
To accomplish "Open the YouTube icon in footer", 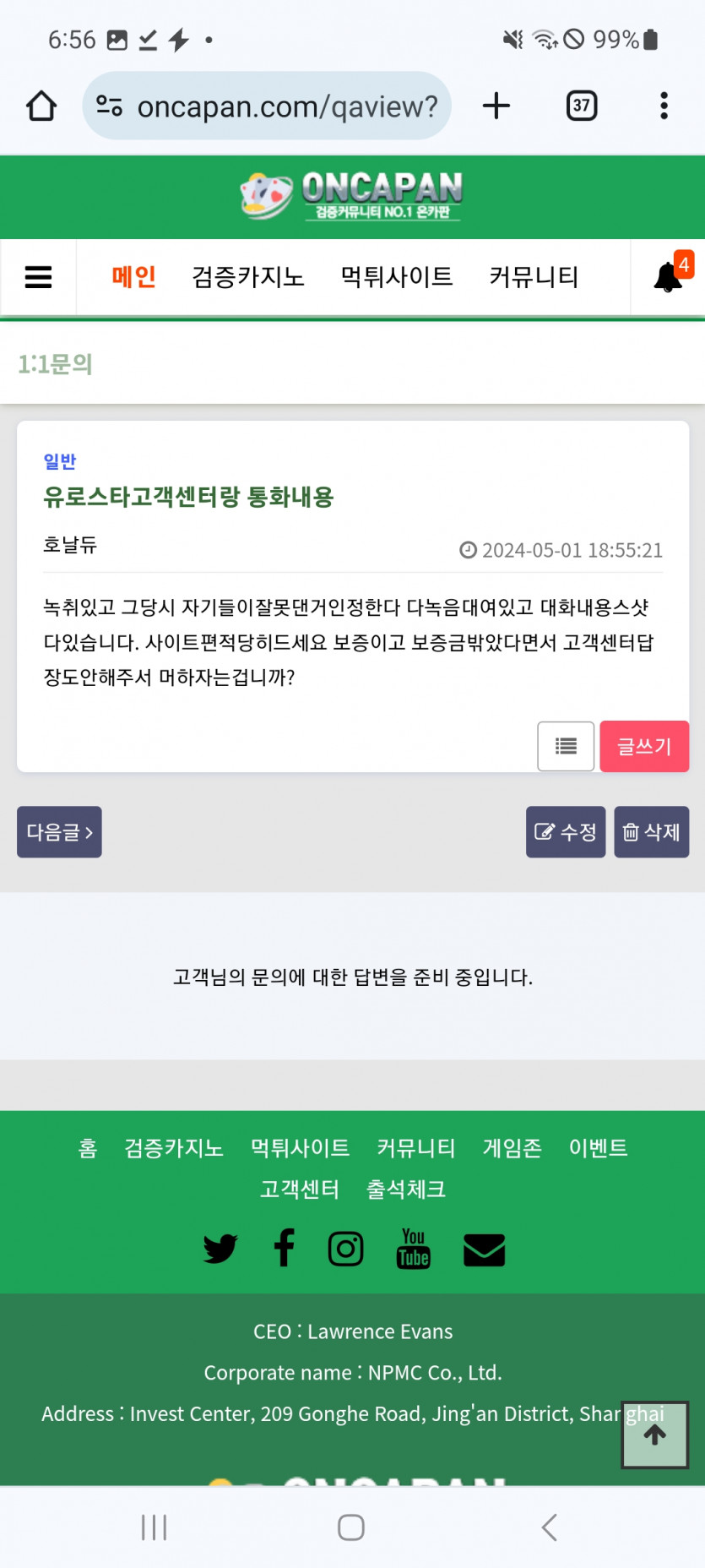I will (x=413, y=1249).
